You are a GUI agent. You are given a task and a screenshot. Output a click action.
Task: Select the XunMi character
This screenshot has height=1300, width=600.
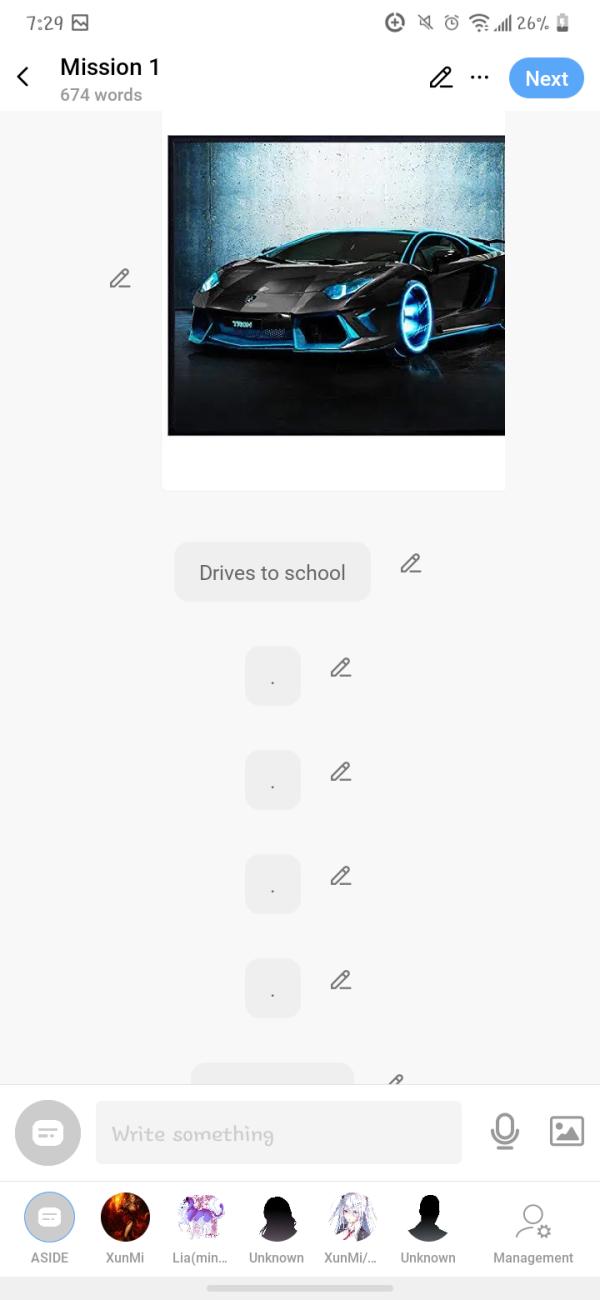(x=125, y=1218)
